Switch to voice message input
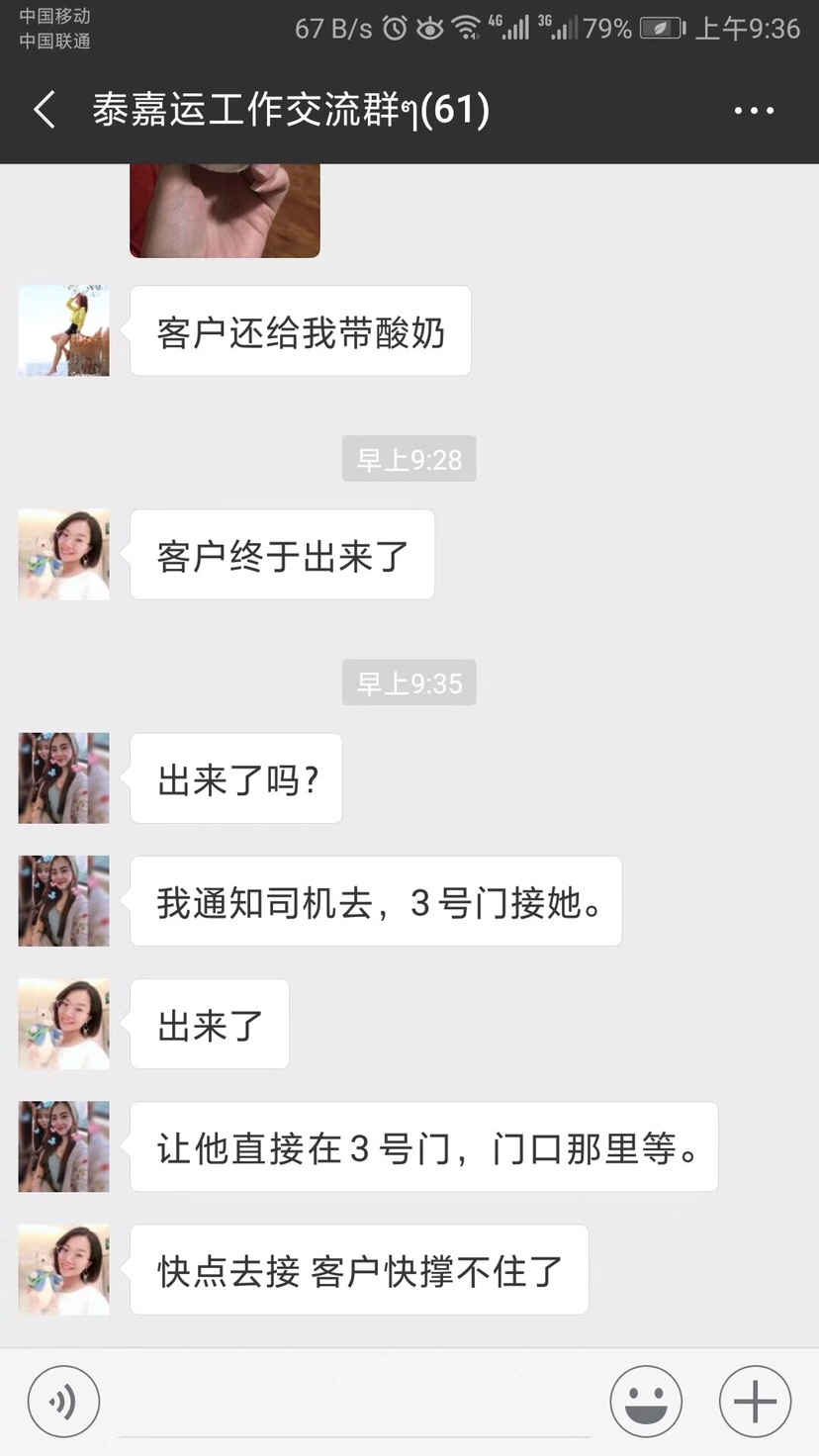Screen dimensions: 819x1456 (63, 1402)
